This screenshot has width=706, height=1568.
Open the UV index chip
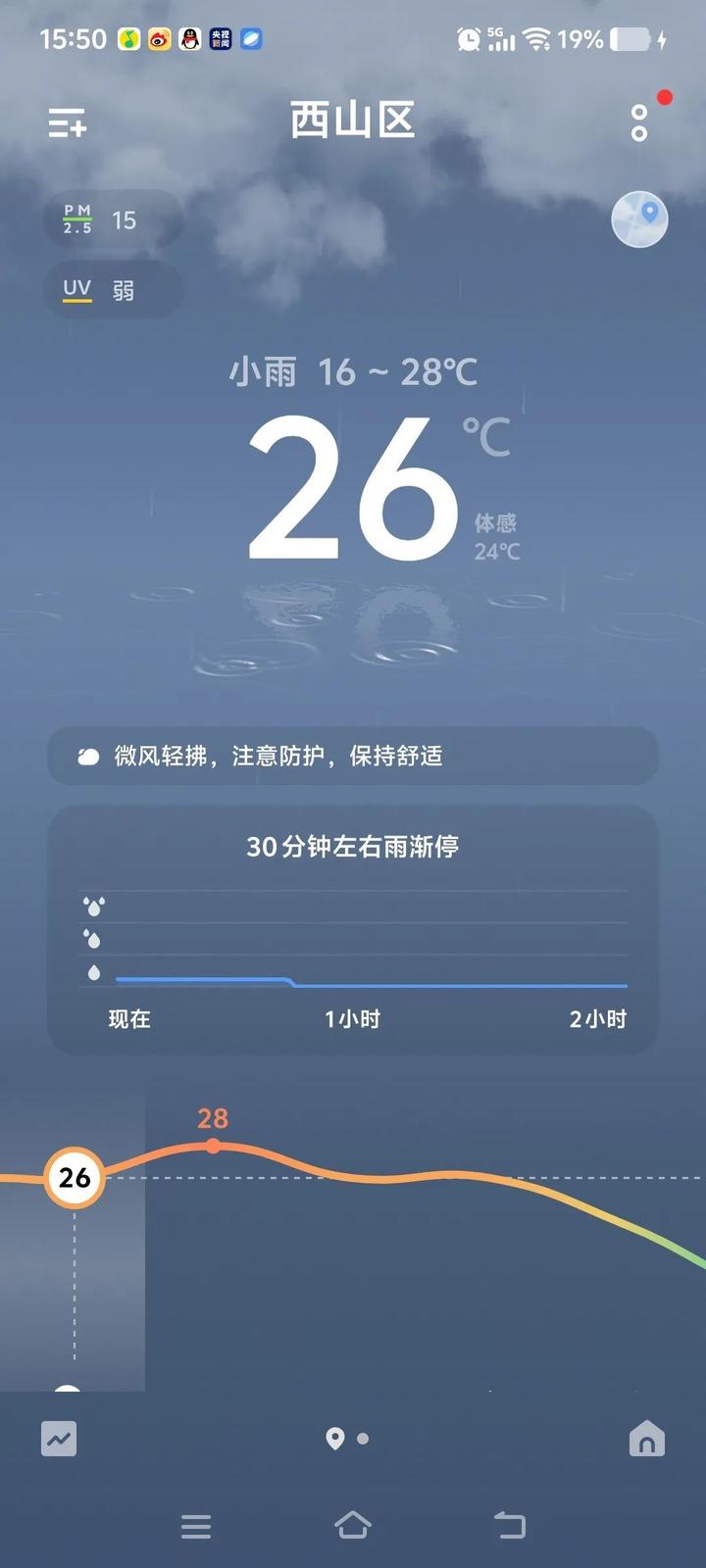[x=113, y=290]
